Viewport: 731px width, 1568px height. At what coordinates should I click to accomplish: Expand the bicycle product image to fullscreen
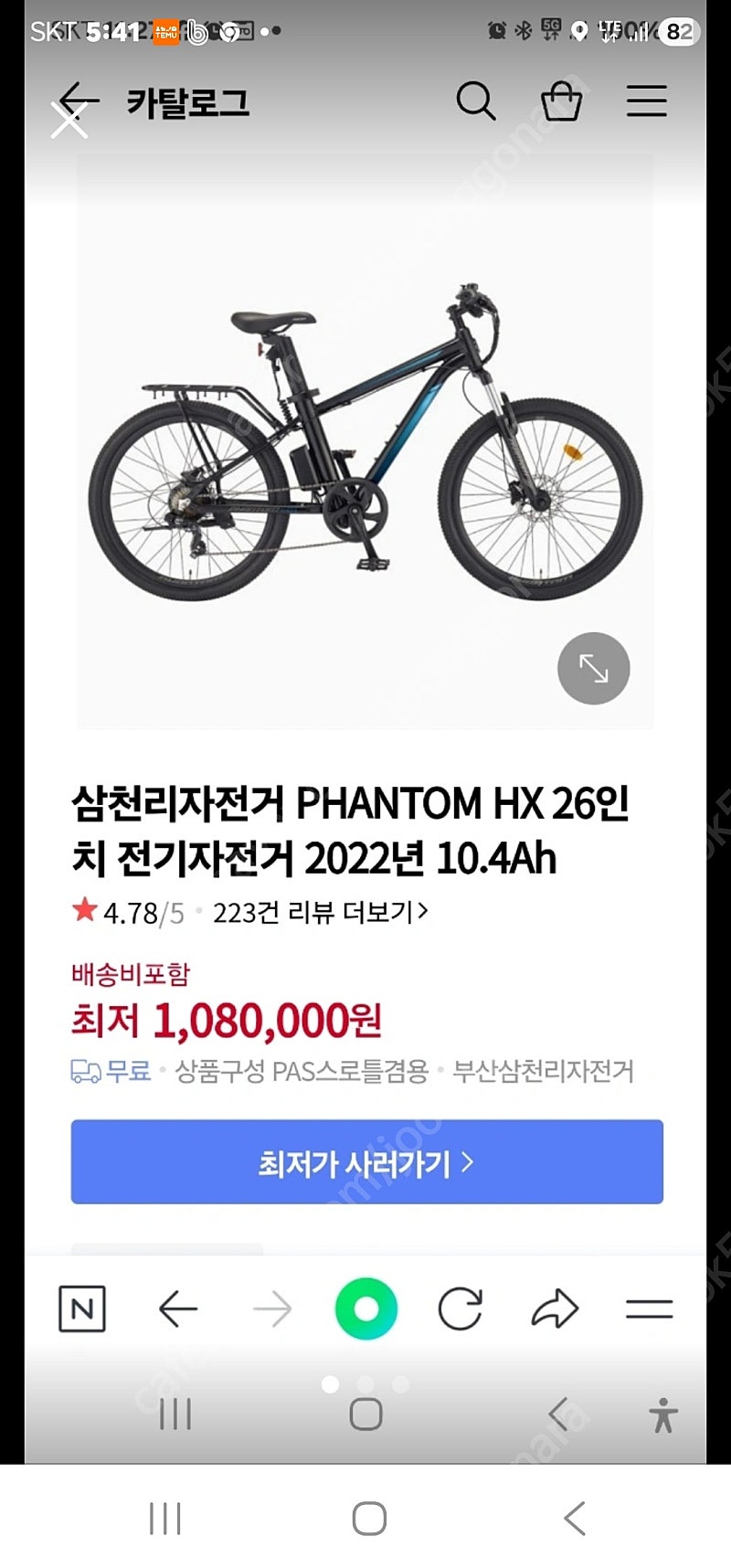coord(593,669)
